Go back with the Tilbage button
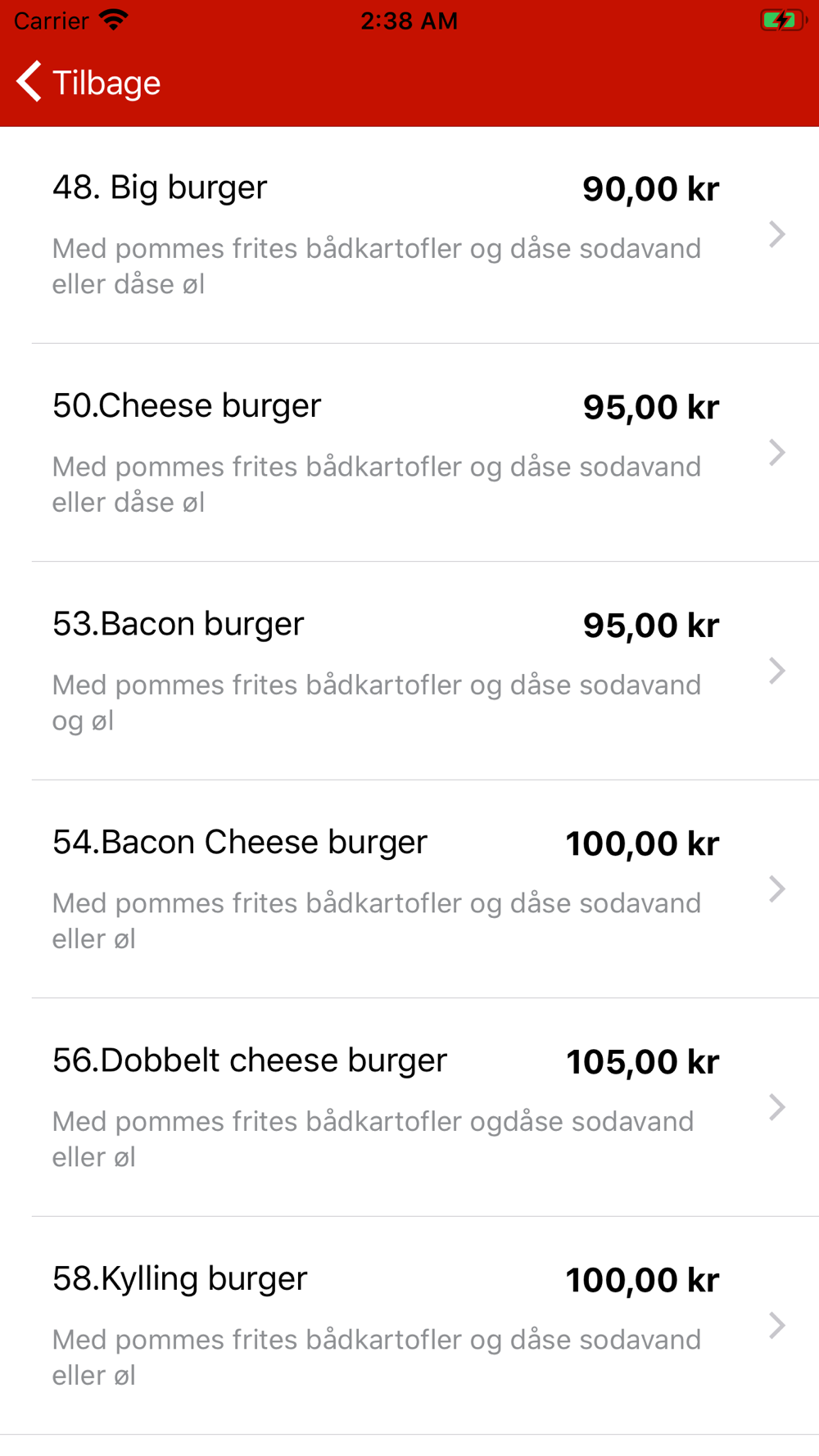 (88, 83)
